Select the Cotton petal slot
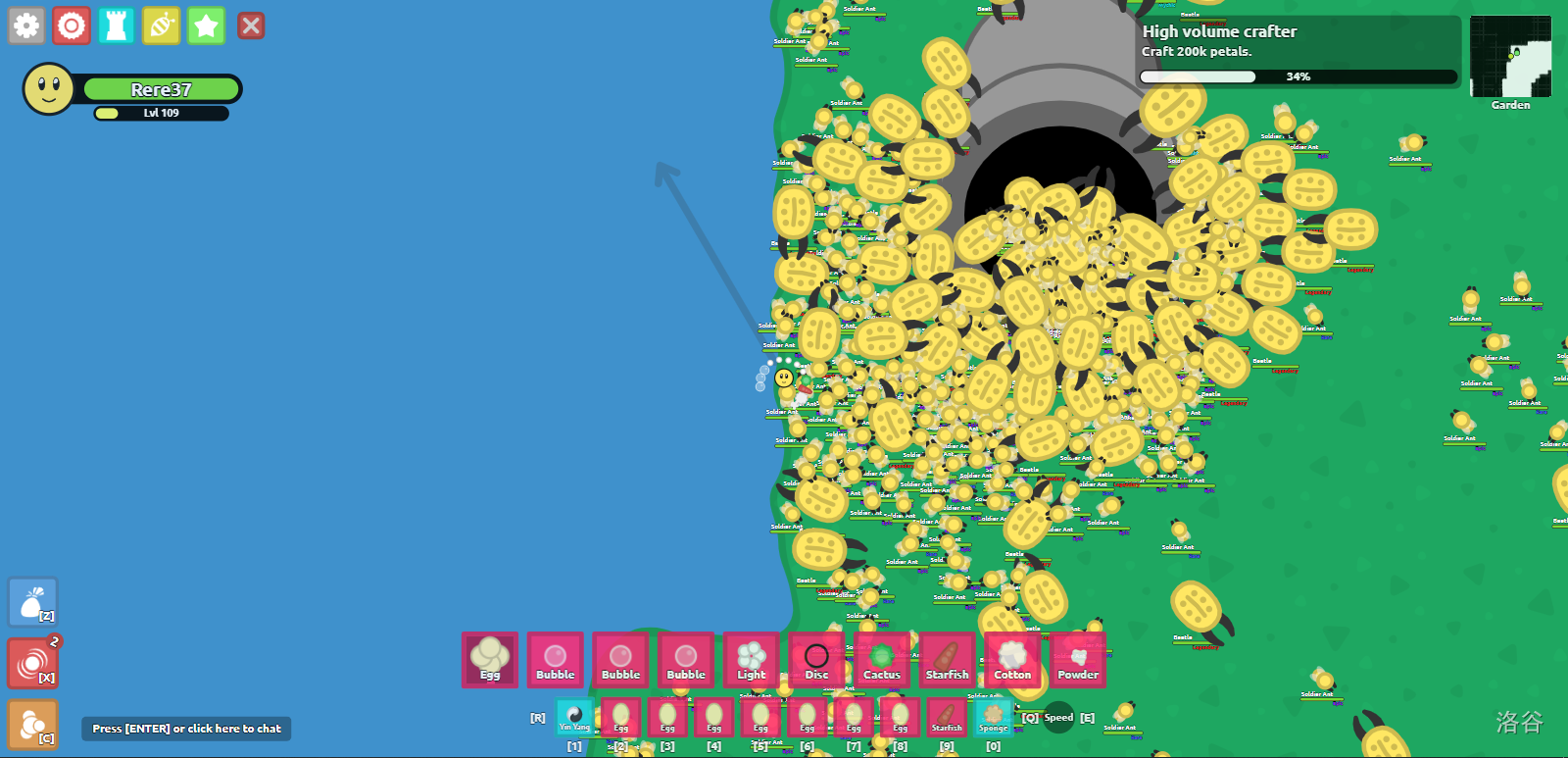Viewport: 1568px width, 758px height. pyautogui.click(x=1012, y=659)
